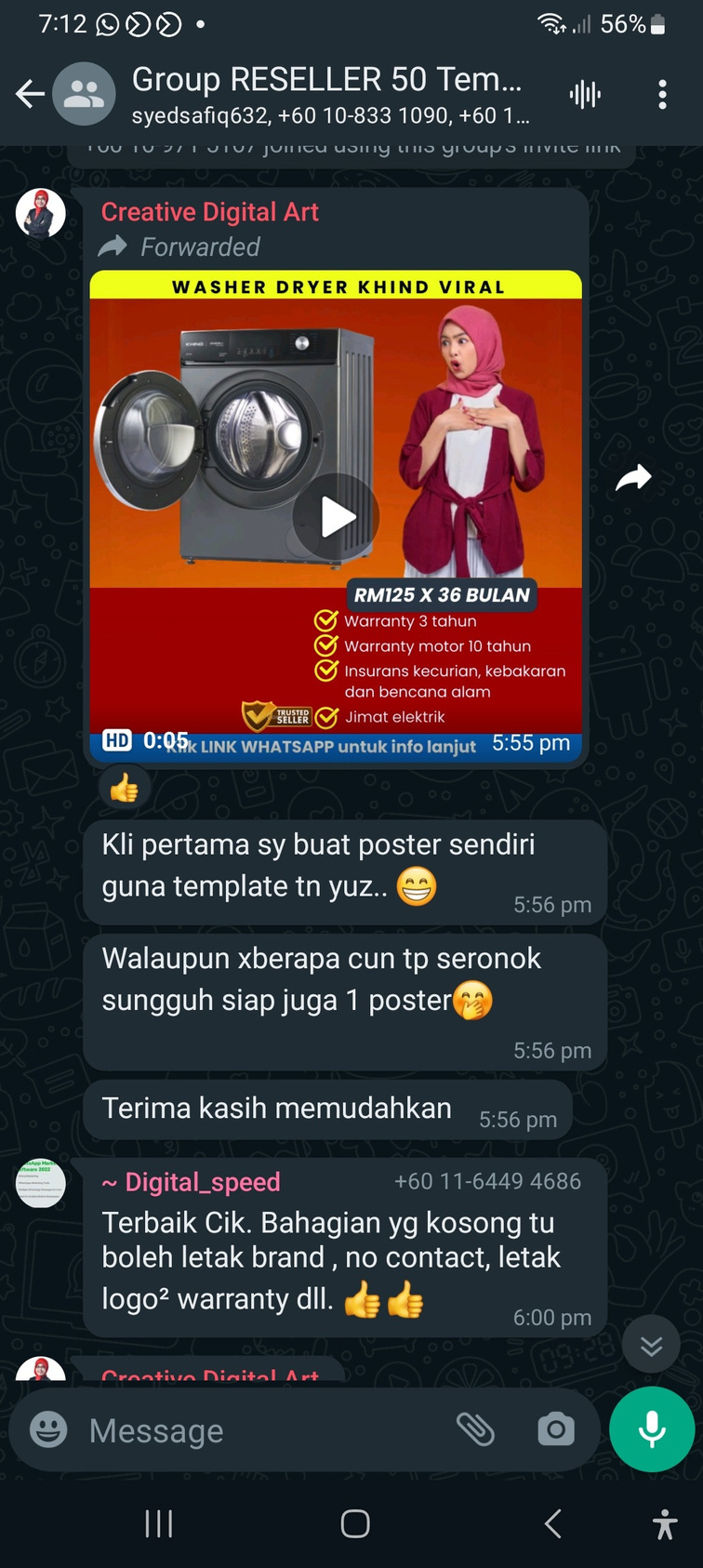
Task: Open the emoji picker
Action: coord(48,1429)
